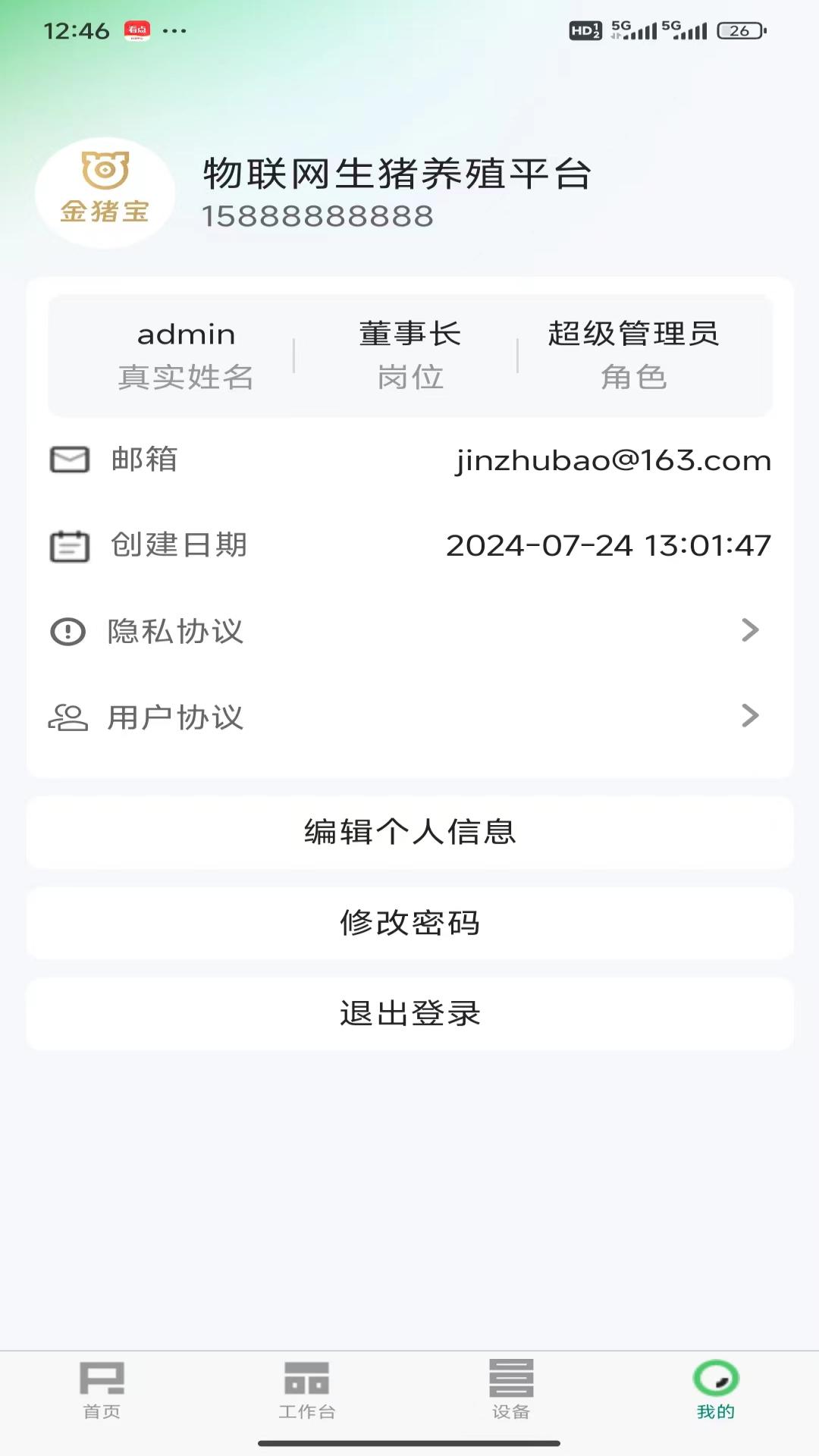This screenshot has width=819, height=1456.
Task: Select 修改密码 to change password
Action: [409, 923]
